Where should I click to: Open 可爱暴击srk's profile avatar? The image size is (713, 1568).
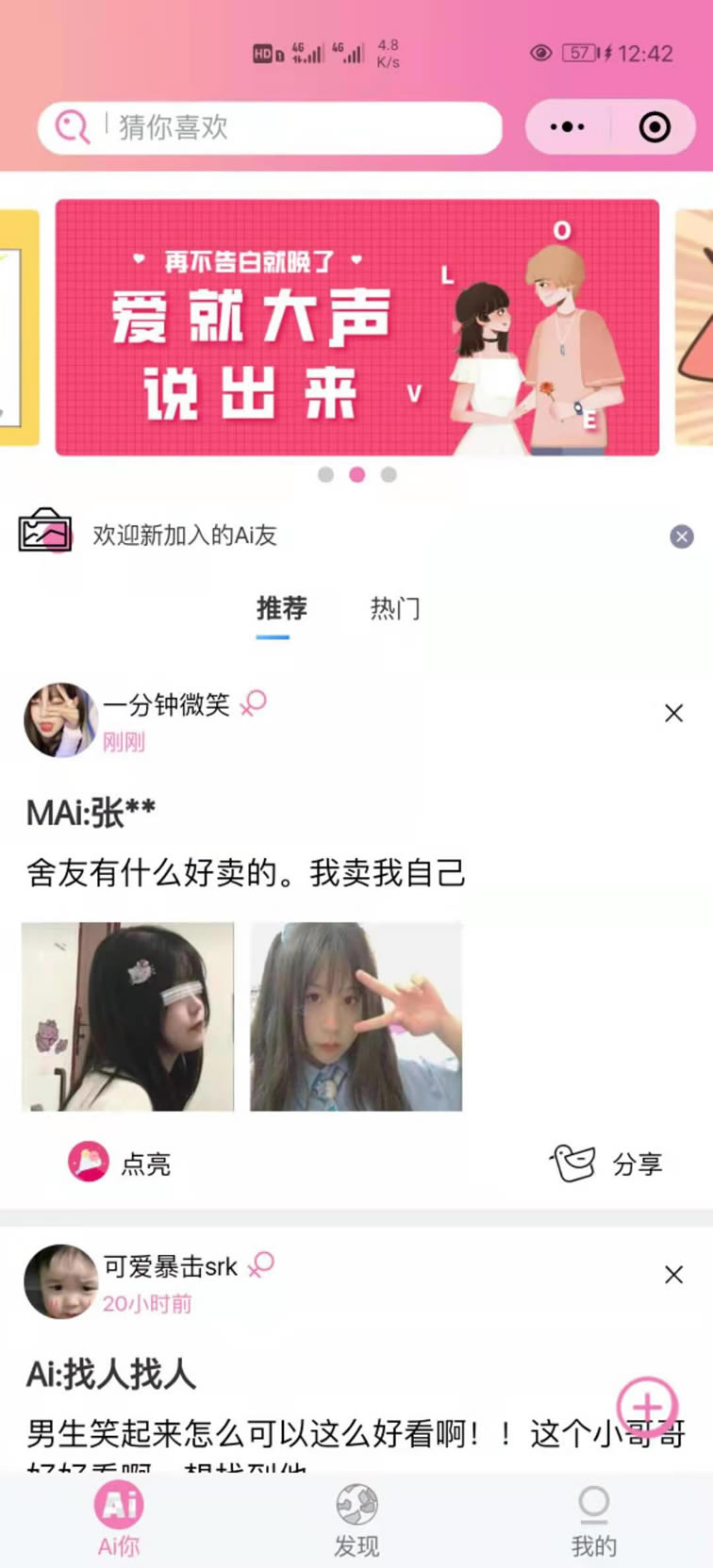(x=60, y=1281)
